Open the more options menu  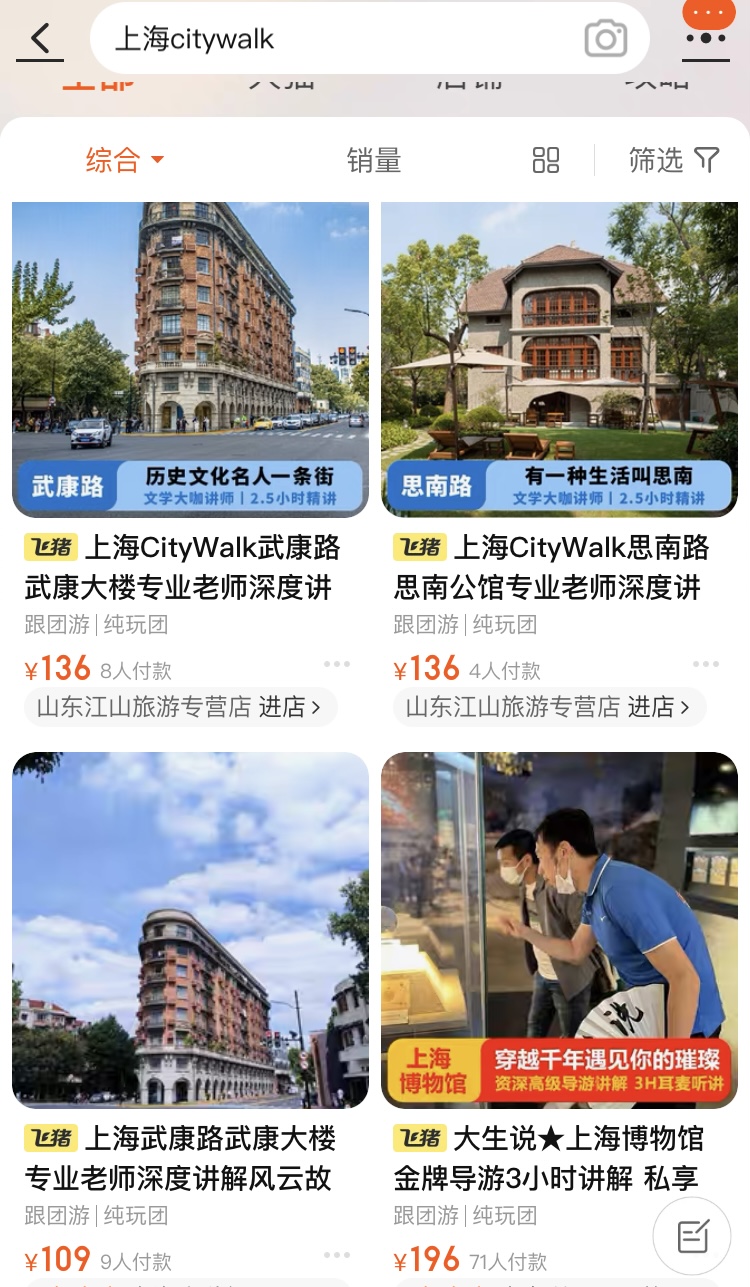click(707, 38)
